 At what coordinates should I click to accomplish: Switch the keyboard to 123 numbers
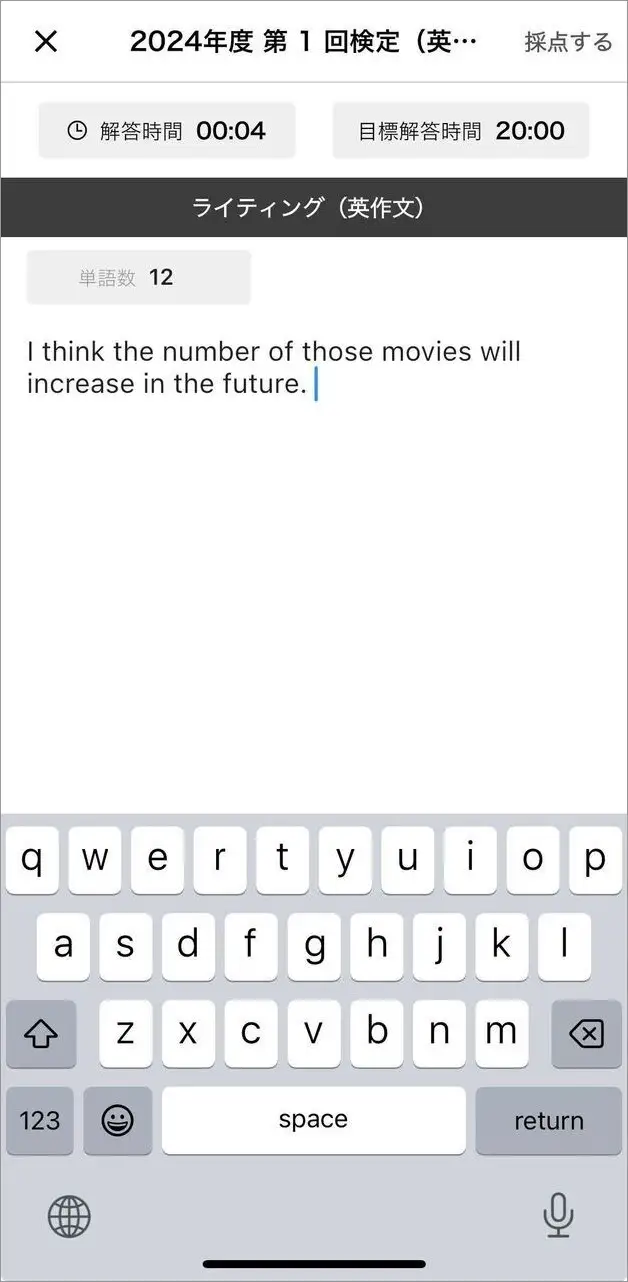pyautogui.click(x=40, y=1120)
